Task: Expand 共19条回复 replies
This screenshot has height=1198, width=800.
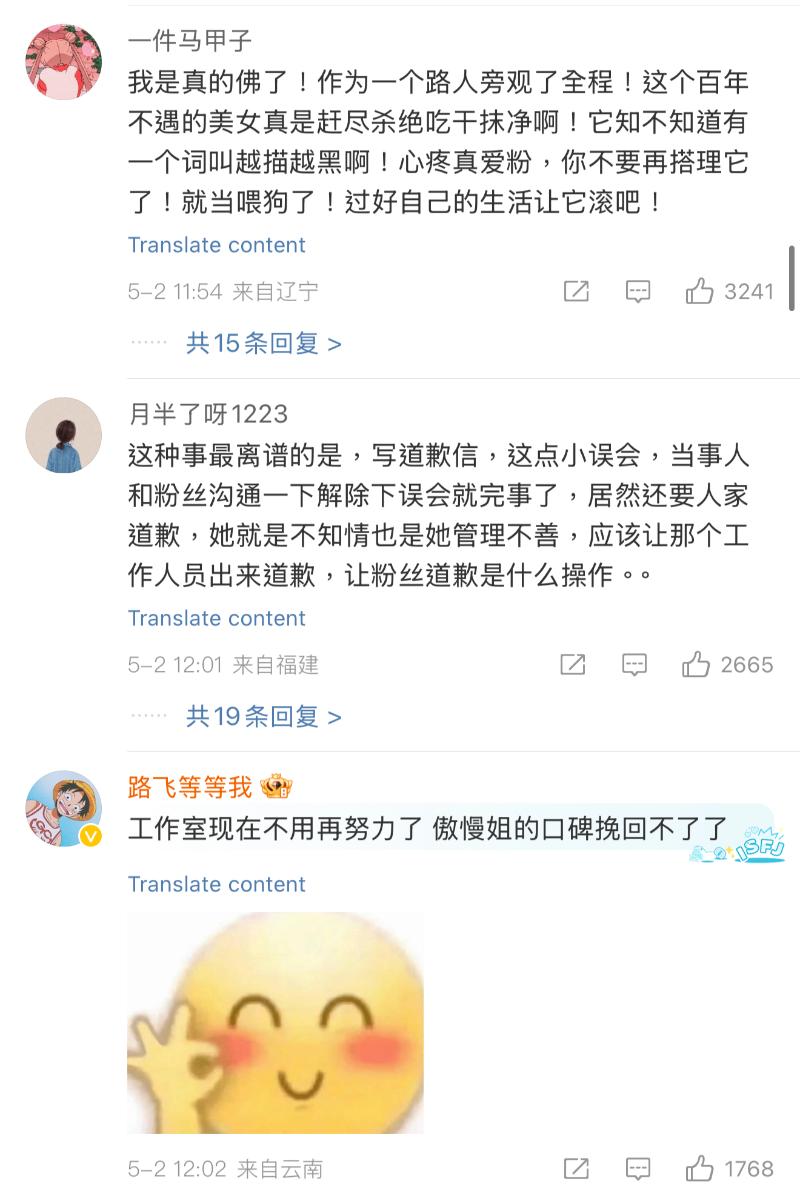Action: coord(263,716)
